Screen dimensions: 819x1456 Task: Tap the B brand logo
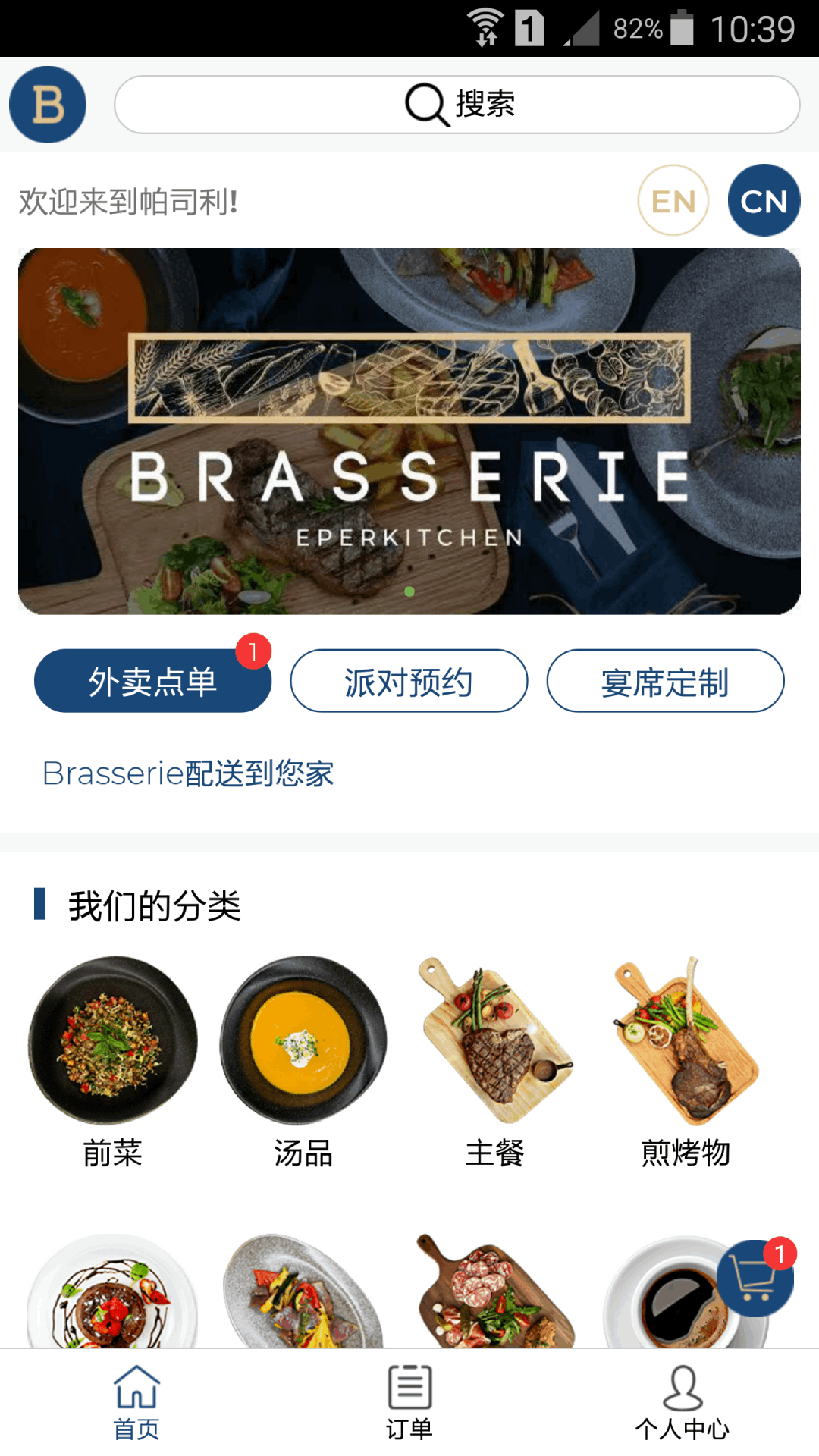[47, 105]
